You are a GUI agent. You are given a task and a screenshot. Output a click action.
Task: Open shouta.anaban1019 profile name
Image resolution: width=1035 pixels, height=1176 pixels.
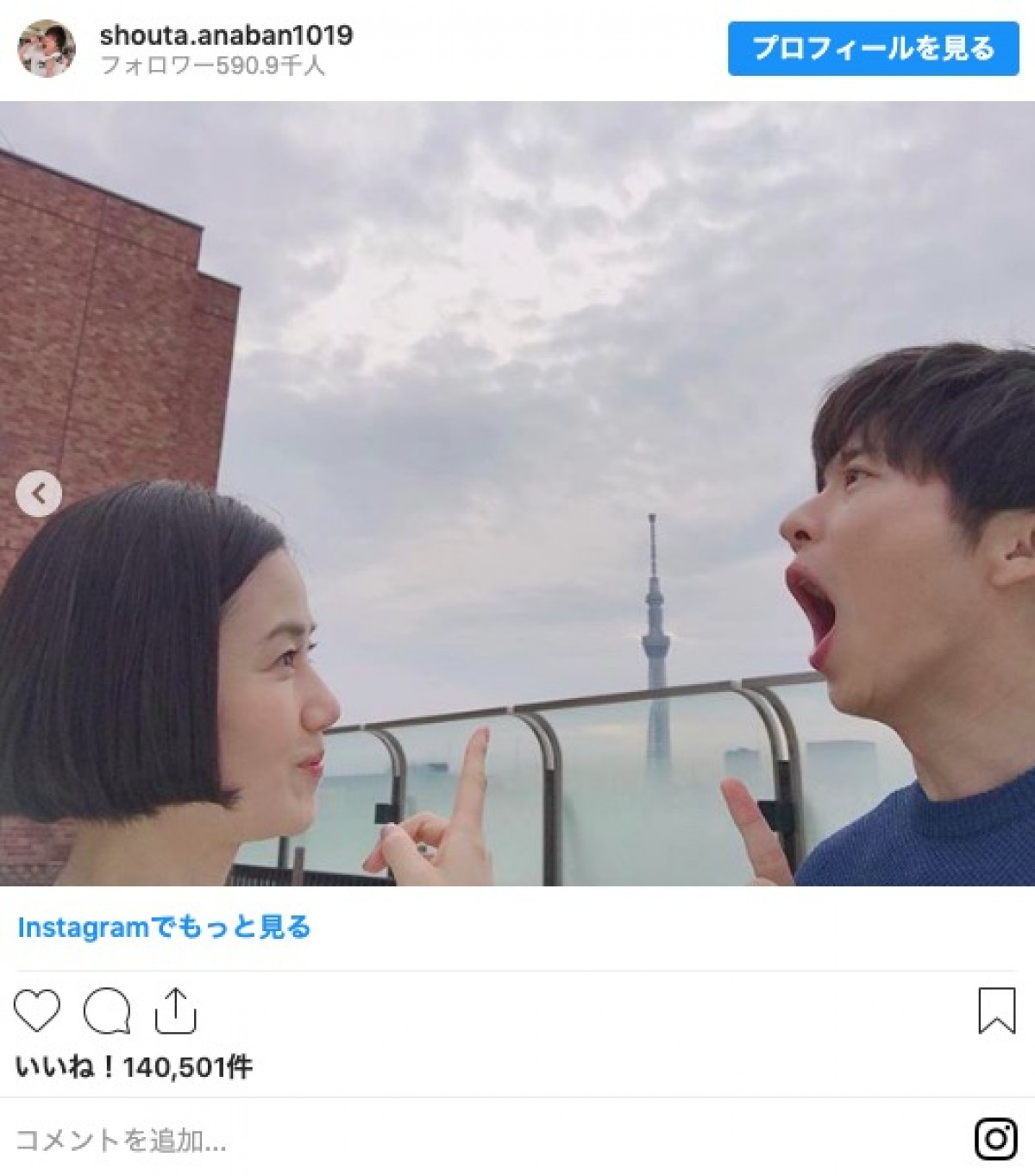tap(226, 35)
